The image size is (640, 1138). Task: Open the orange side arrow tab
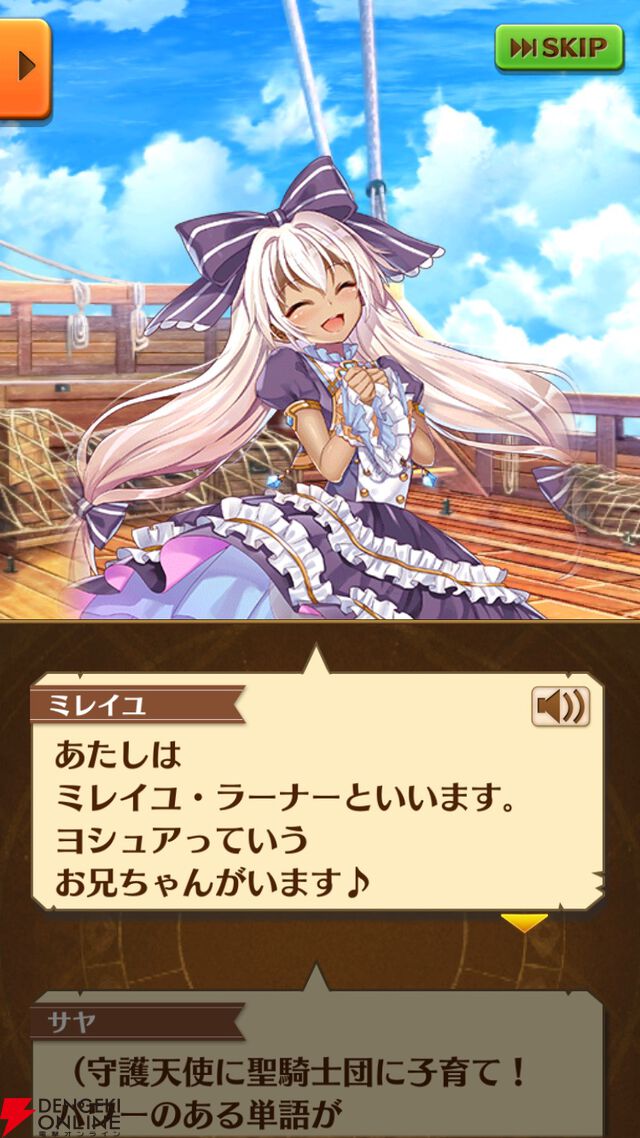coord(22,67)
